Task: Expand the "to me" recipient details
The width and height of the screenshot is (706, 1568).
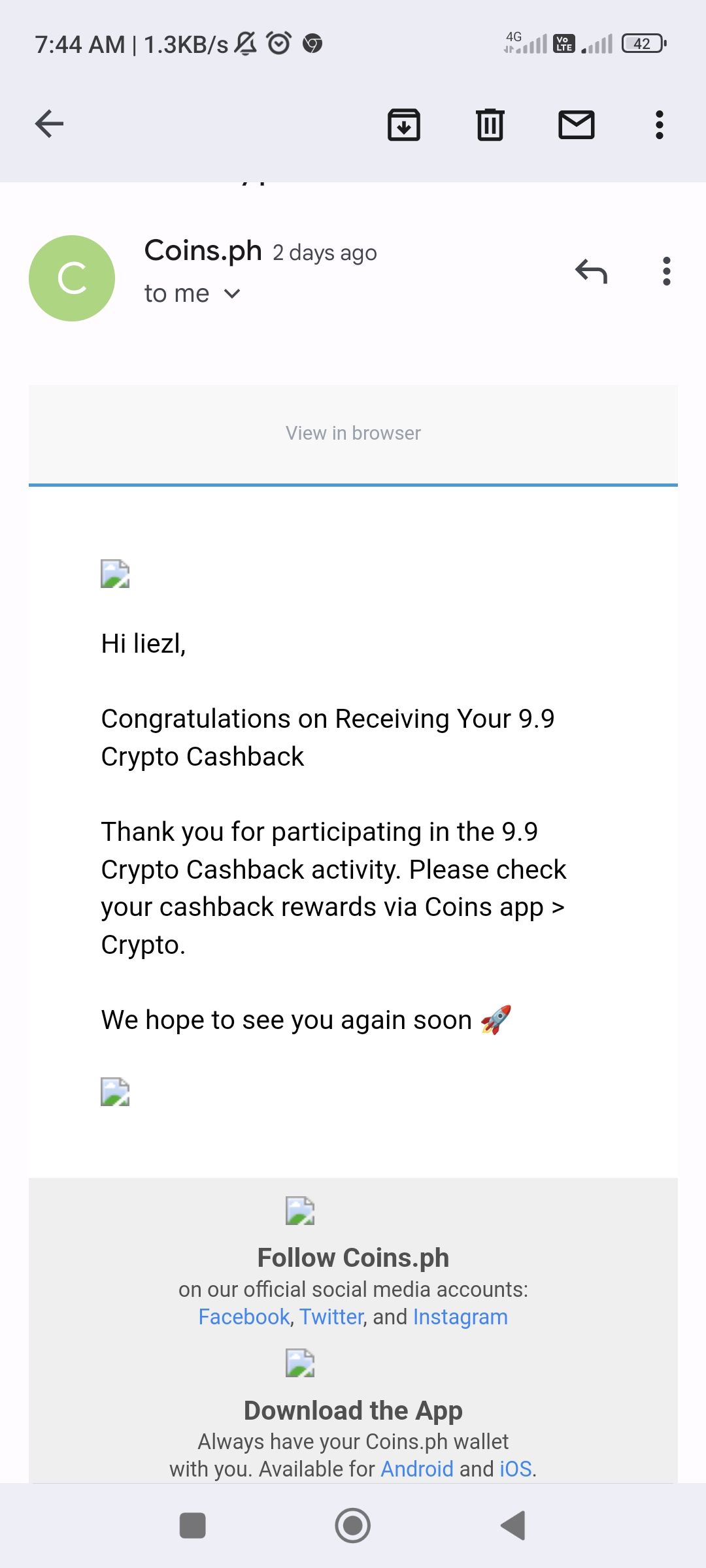Action: pyautogui.click(x=193, y=294)
